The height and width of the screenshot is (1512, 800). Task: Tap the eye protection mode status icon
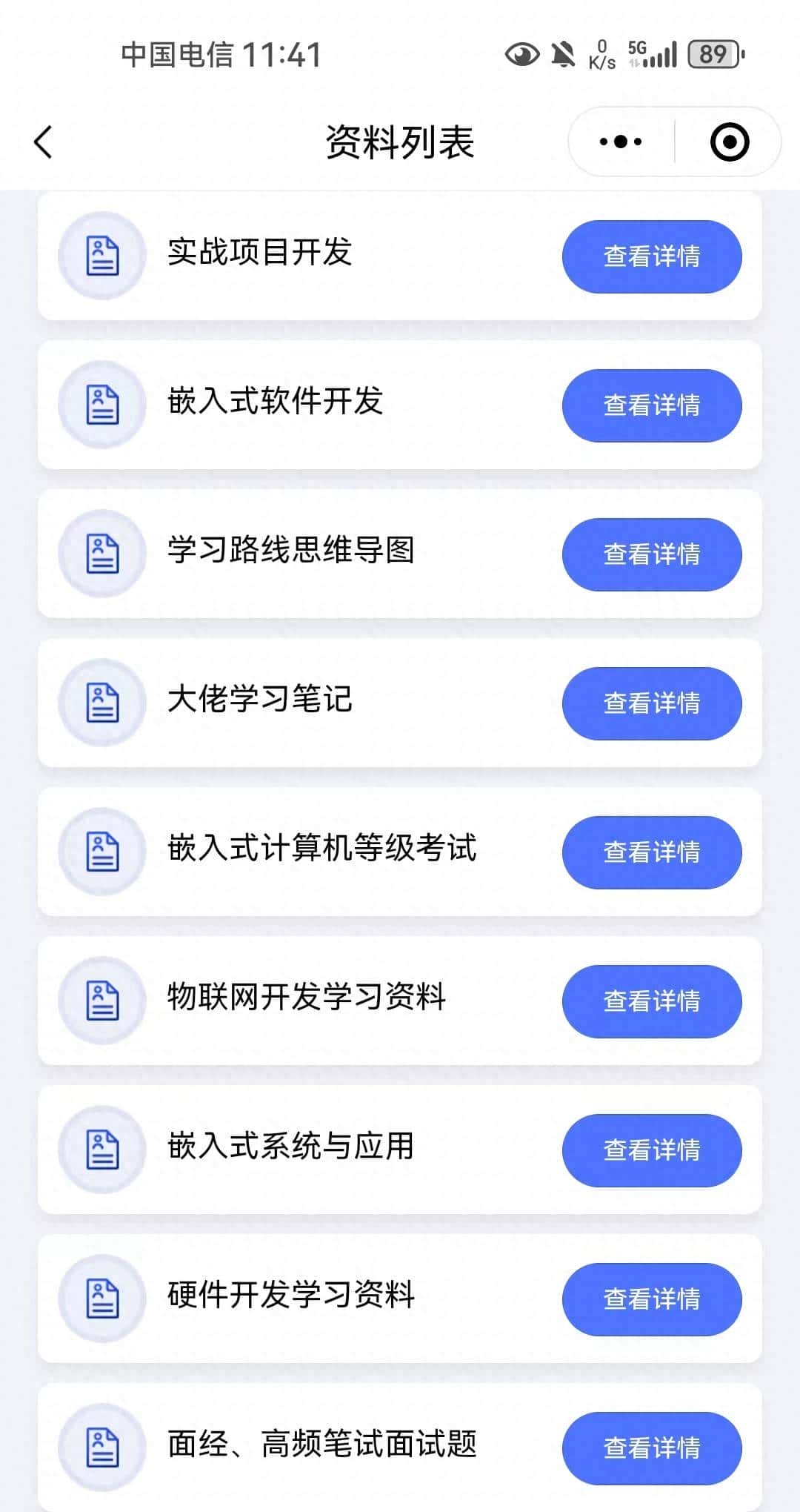(523, 54)
